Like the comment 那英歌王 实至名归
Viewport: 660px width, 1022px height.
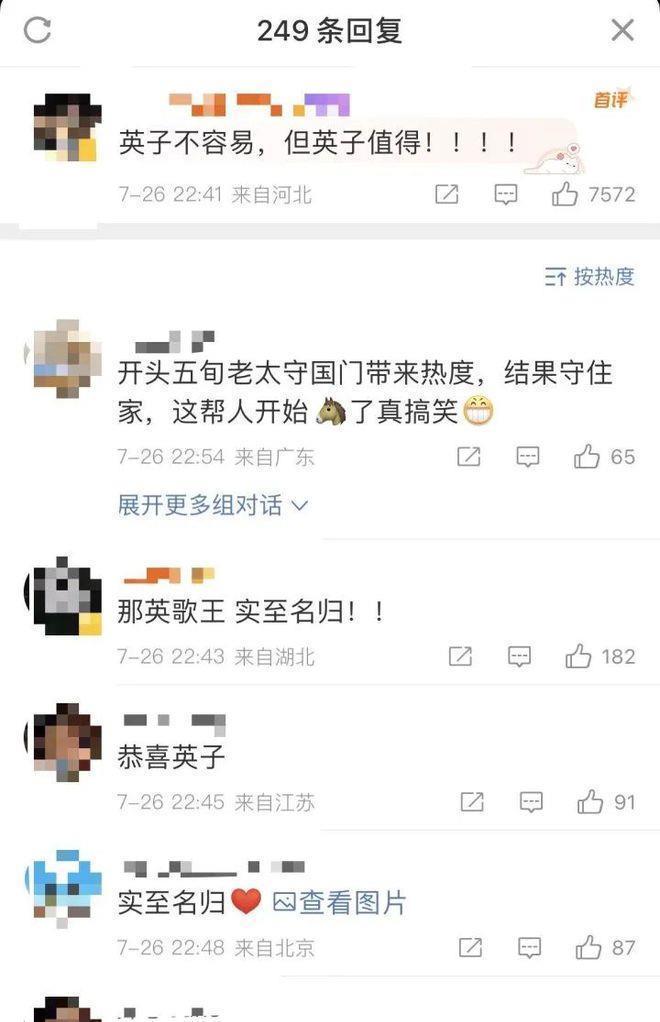pyautogui.click(x=578, y=656)
